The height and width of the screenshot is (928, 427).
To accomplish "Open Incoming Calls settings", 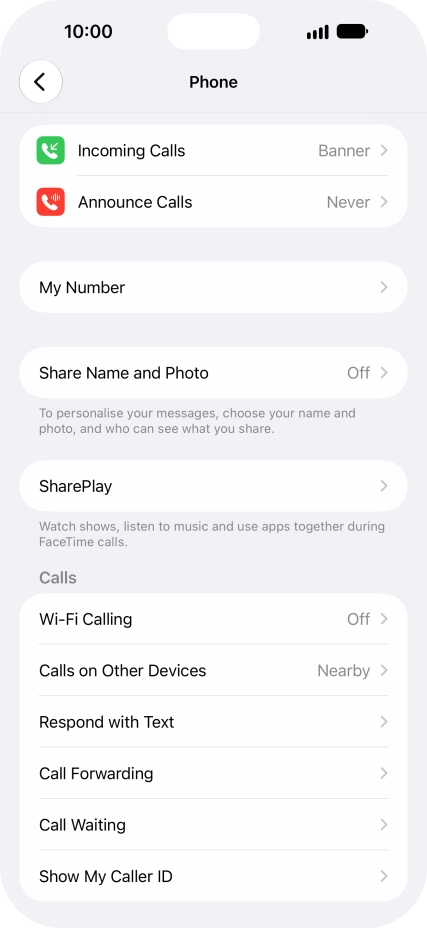I will [x=213, y=150].
